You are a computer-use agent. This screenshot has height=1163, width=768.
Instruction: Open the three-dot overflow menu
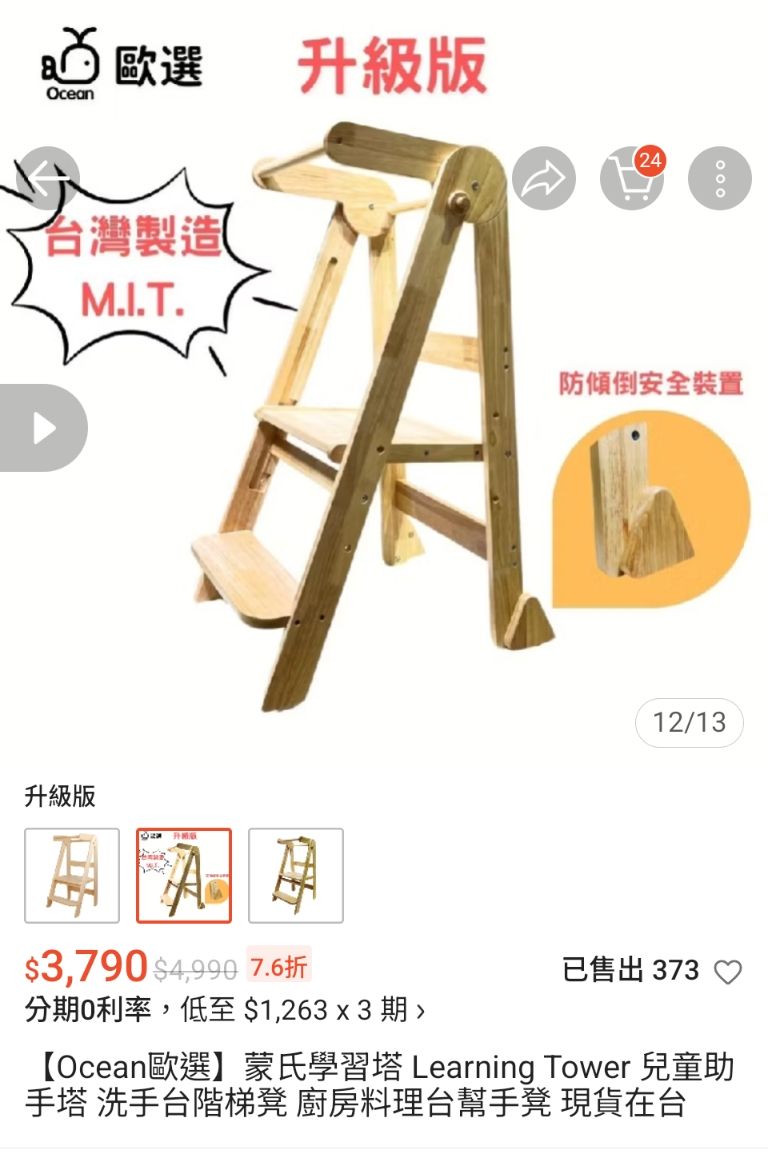coord(719,178)
